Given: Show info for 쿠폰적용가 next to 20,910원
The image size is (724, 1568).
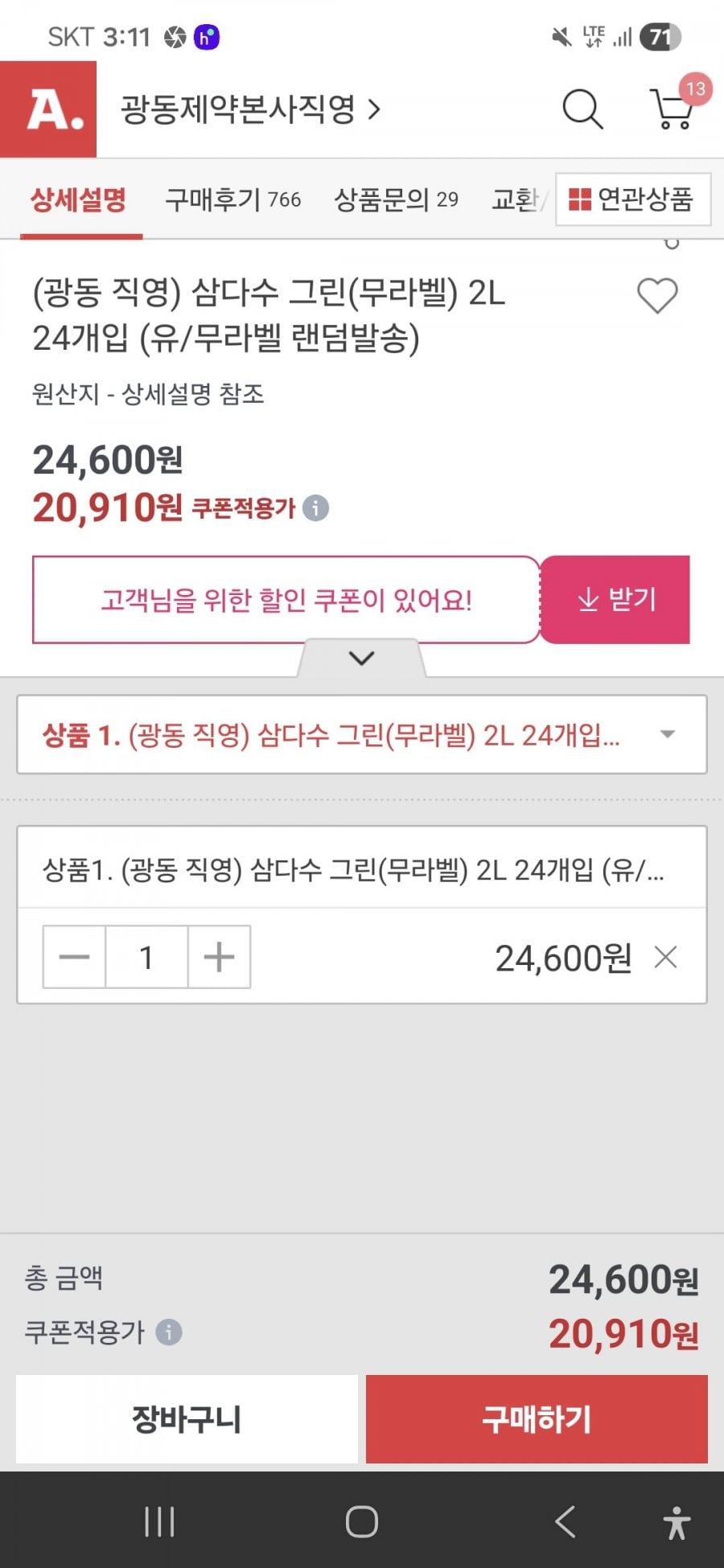Looking at the screenshot, I should point(315,508).
